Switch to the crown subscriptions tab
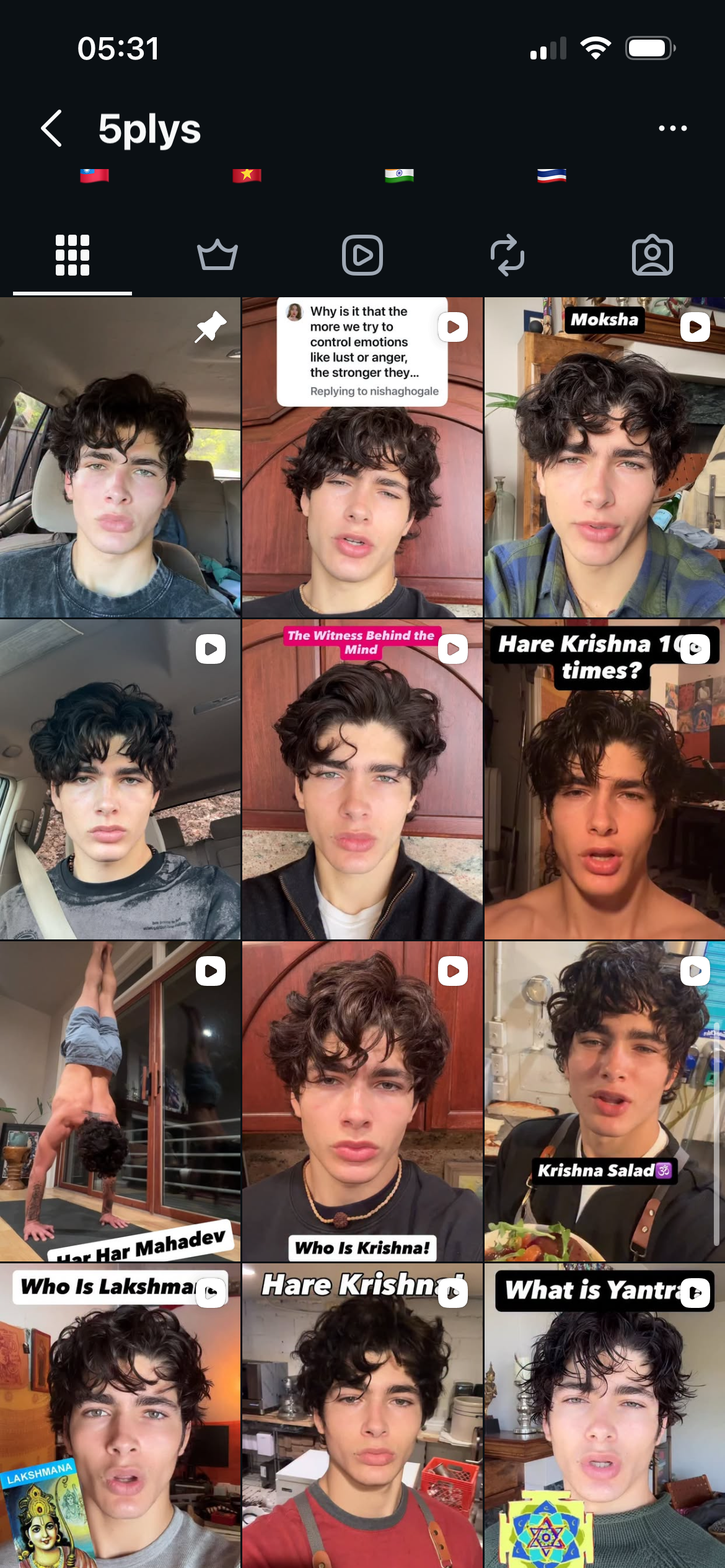The height and width of the screenshot is (1568, 725). pos(217,255)
